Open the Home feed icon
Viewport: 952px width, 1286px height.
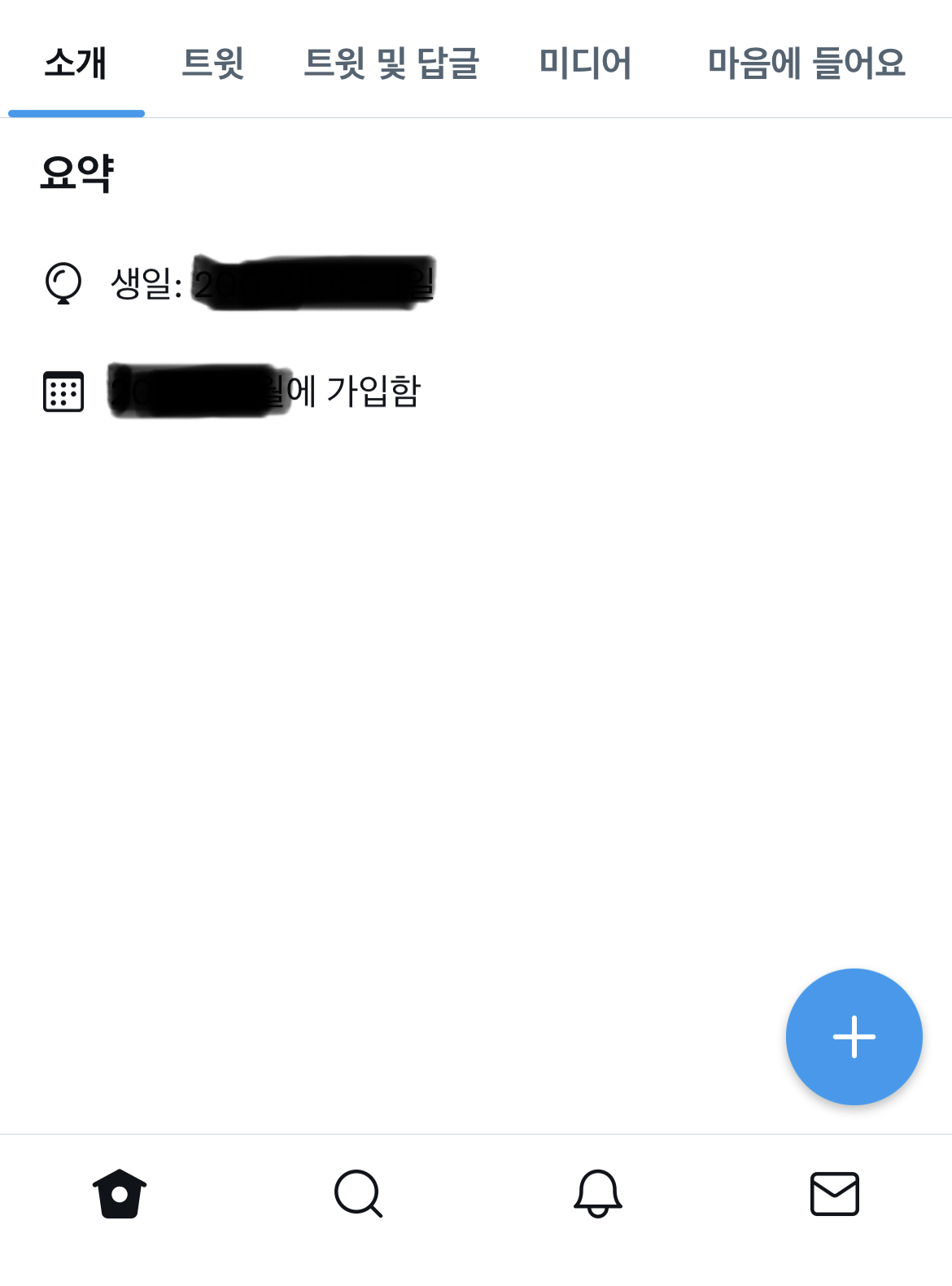click(120, 1194)
